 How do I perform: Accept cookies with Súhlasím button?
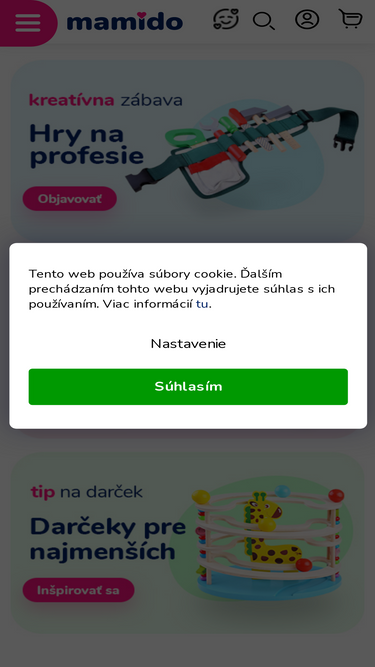point(188,386)
